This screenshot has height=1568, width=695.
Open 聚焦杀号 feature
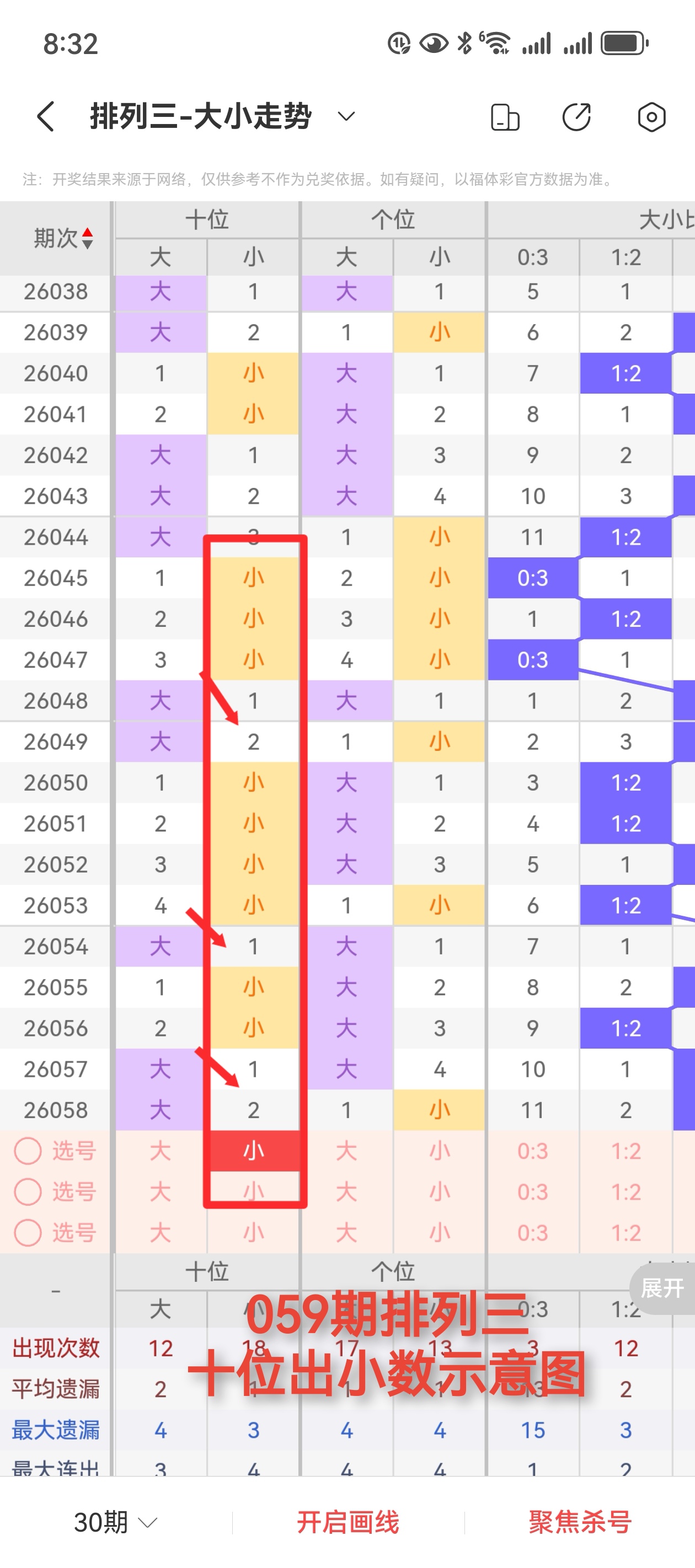click(580, 1522)
